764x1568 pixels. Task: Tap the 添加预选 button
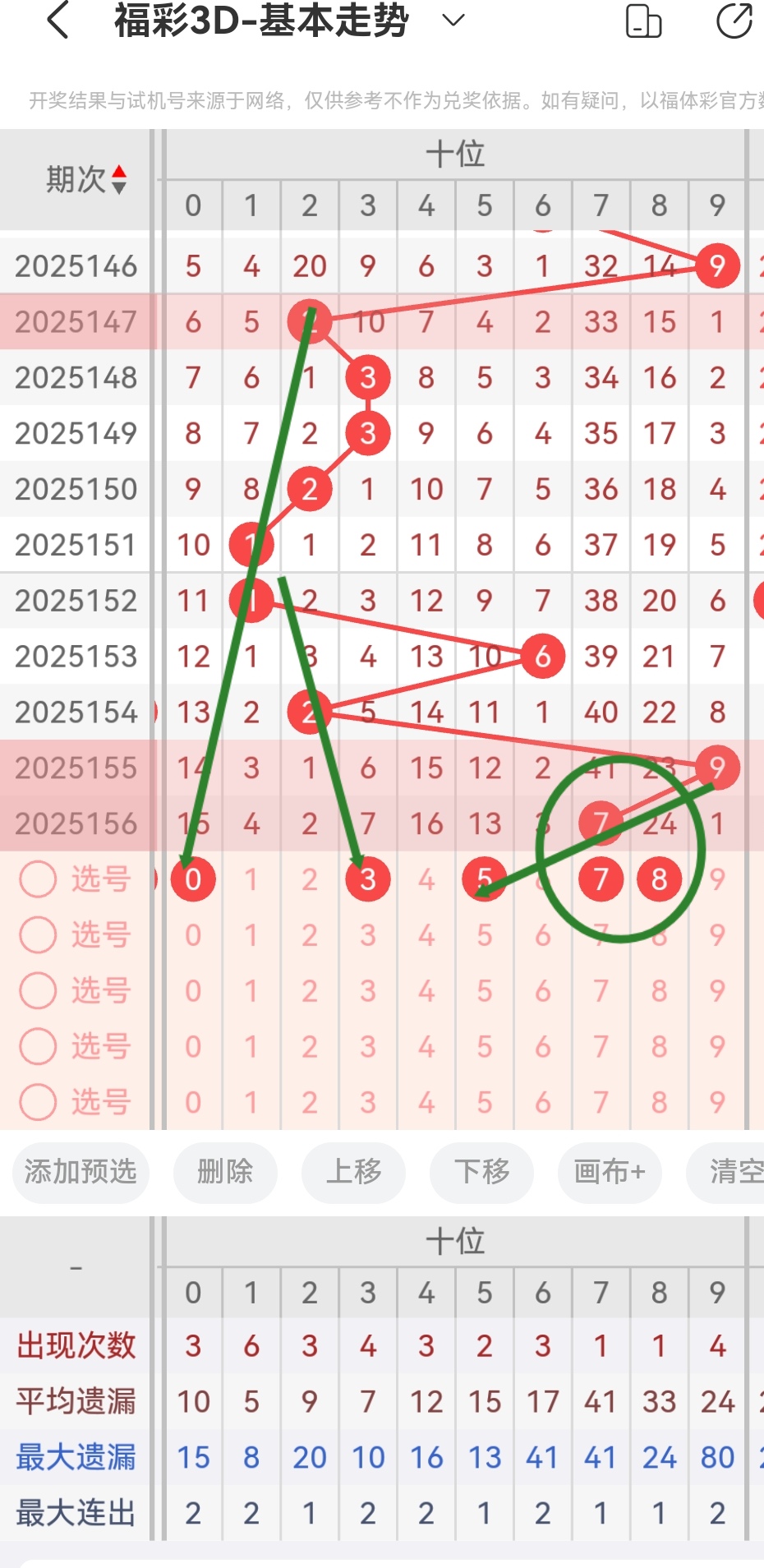(80, 1174)
